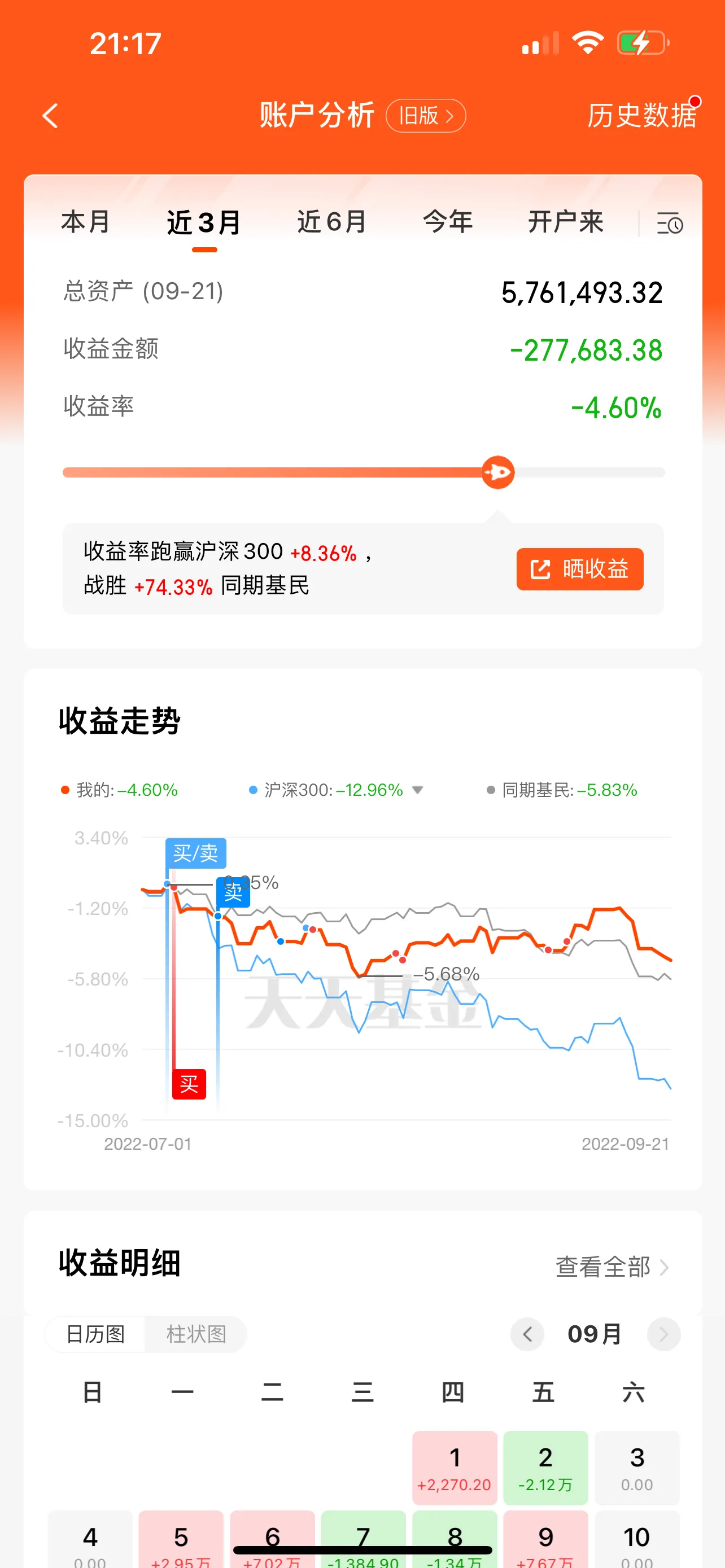Expand the 沪深300 benchmark dropdown
This screenshot has width=725, height=1568.
[x=417, y=790]
